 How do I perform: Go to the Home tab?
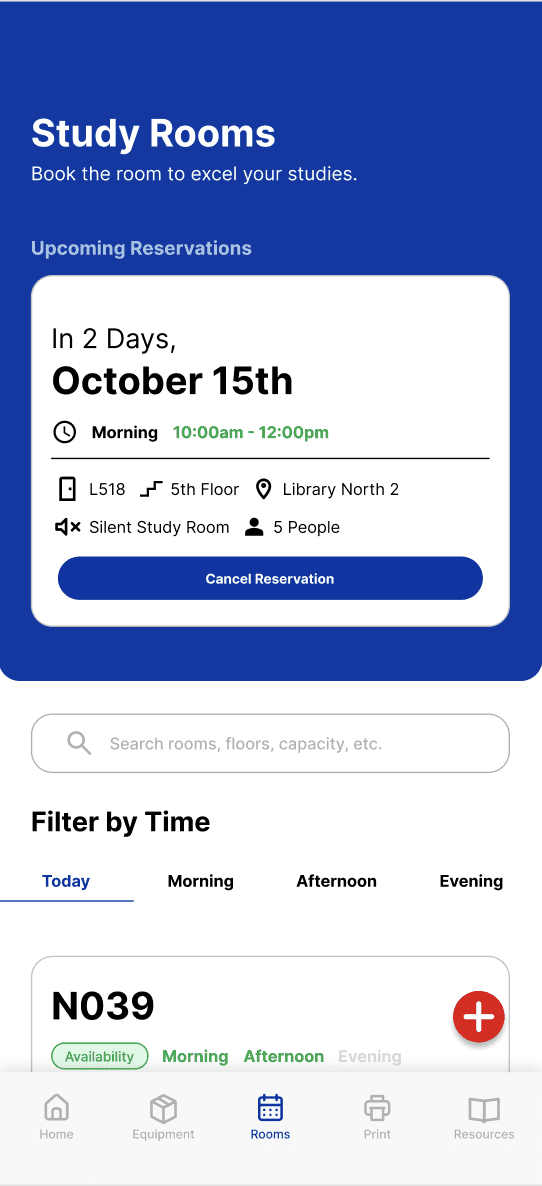[57, 1118]
